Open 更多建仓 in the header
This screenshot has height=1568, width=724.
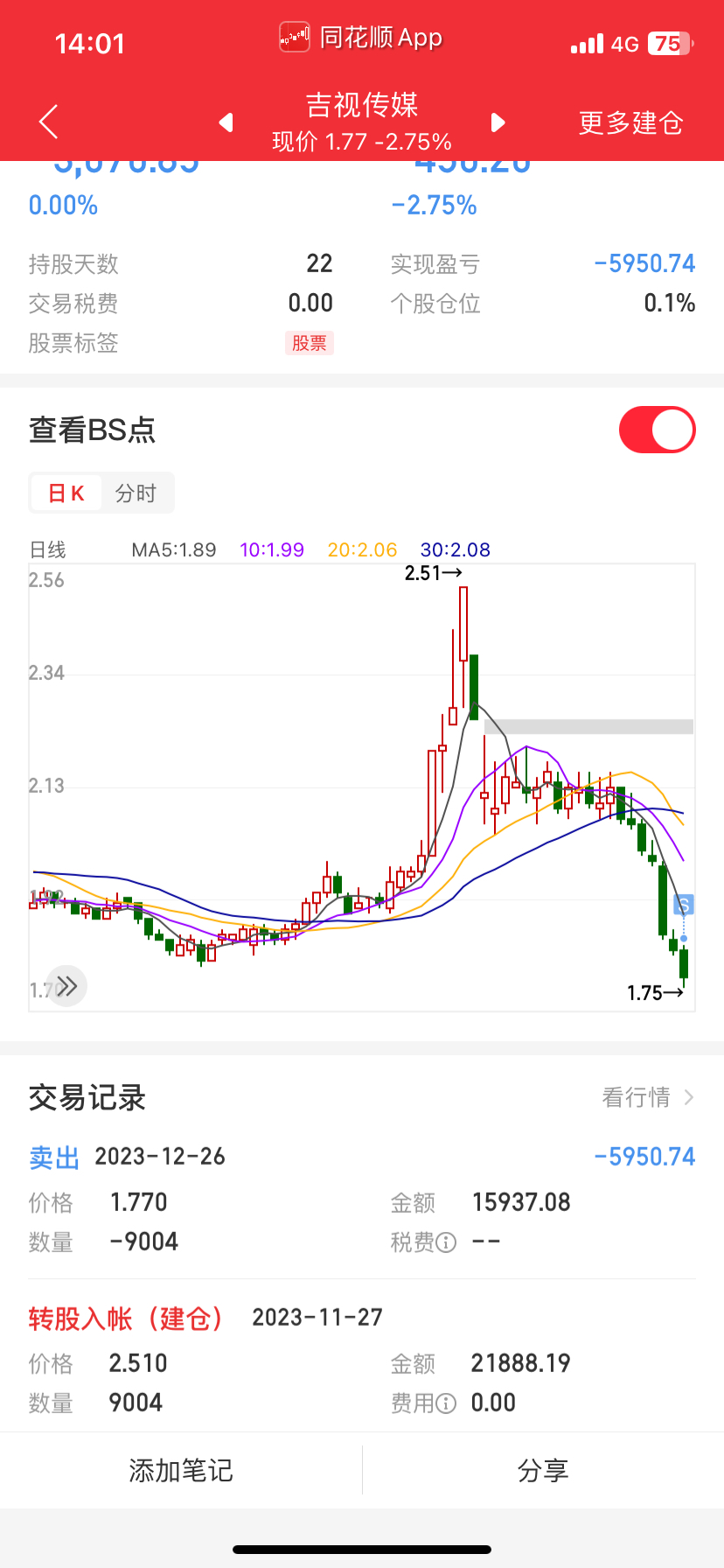point(630,122)
